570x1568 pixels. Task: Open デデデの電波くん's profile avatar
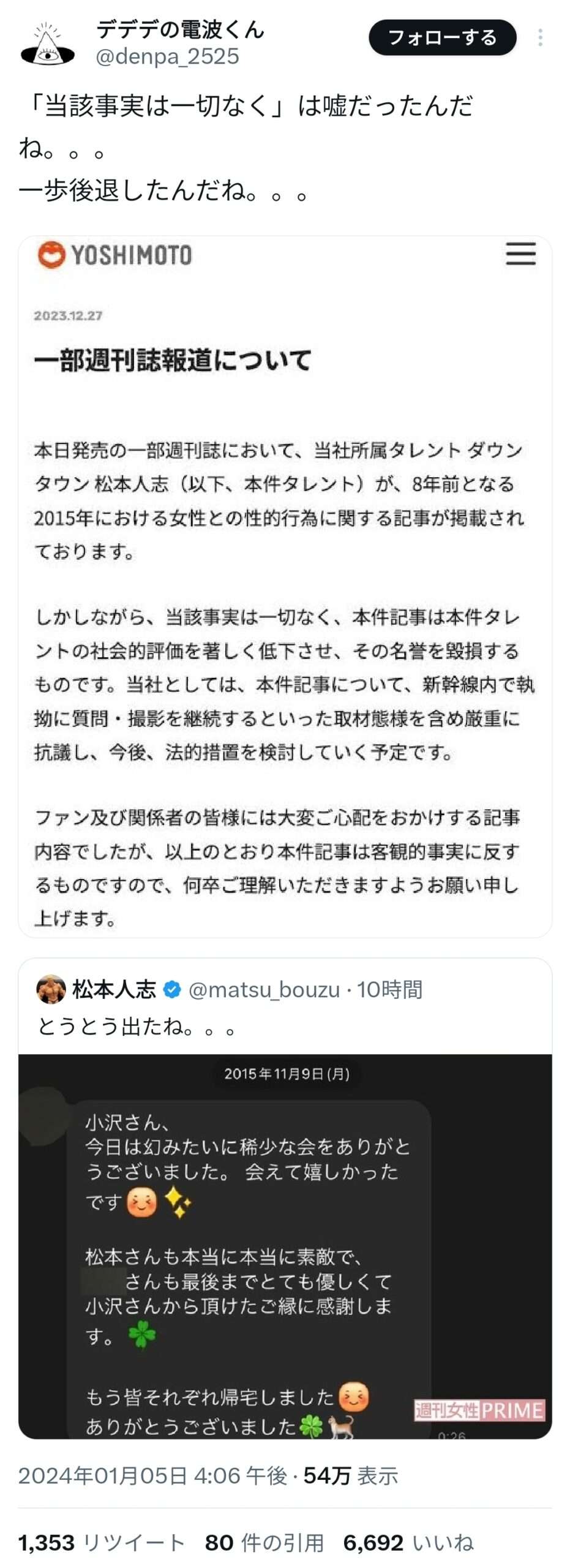pyautogui.click(x=47, y=44)
